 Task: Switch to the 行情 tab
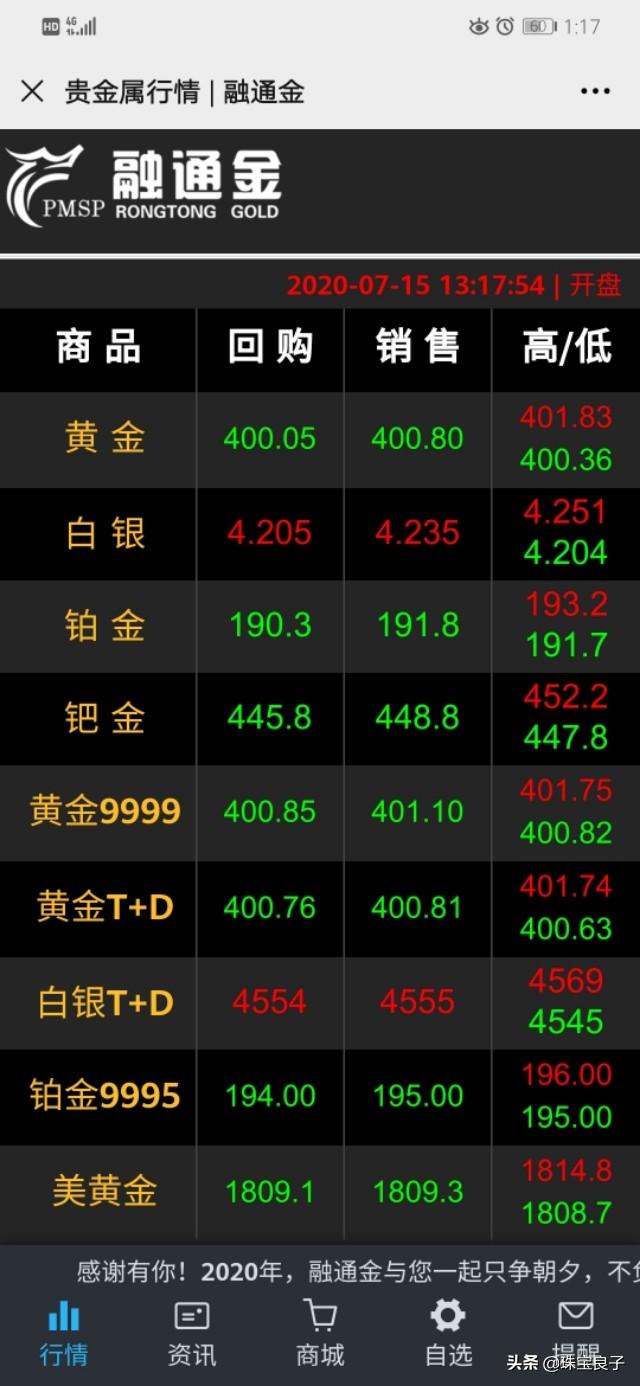pyautogui.click(x=64, y=1332)
